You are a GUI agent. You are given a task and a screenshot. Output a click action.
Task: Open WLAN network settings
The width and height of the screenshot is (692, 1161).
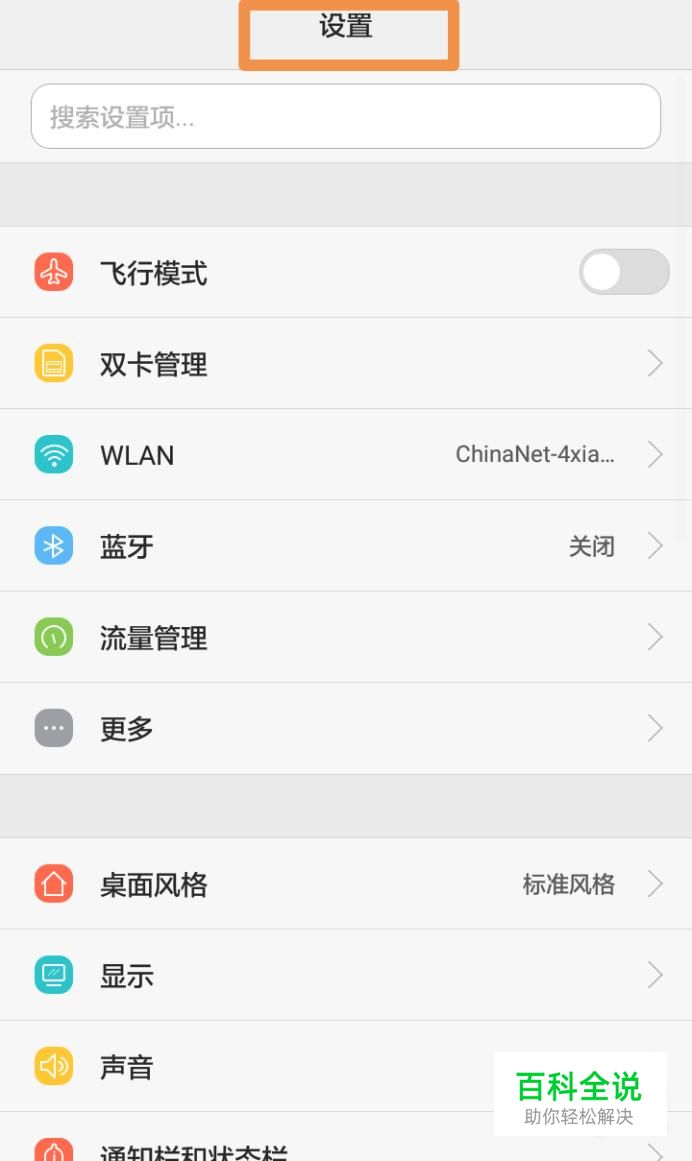tap(346, 455)
